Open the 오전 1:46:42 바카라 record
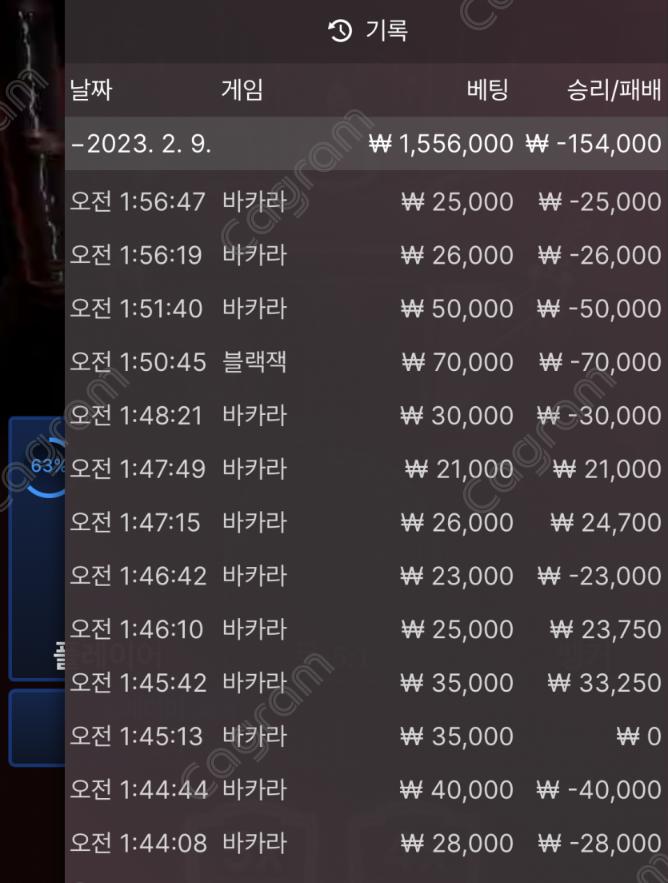Screen dimensions: 668x883 [366, 576]
